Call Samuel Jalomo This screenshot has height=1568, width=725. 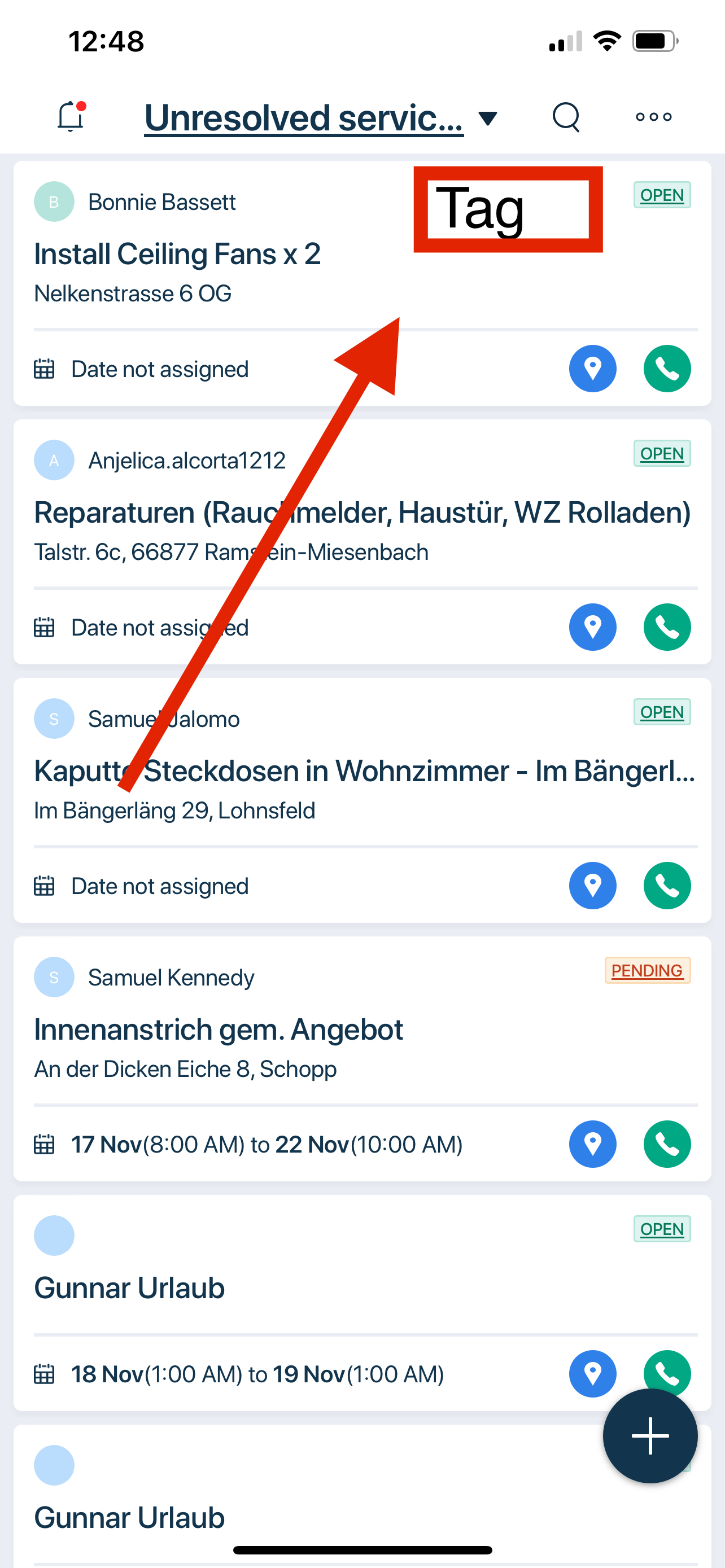tap(667, 886)
